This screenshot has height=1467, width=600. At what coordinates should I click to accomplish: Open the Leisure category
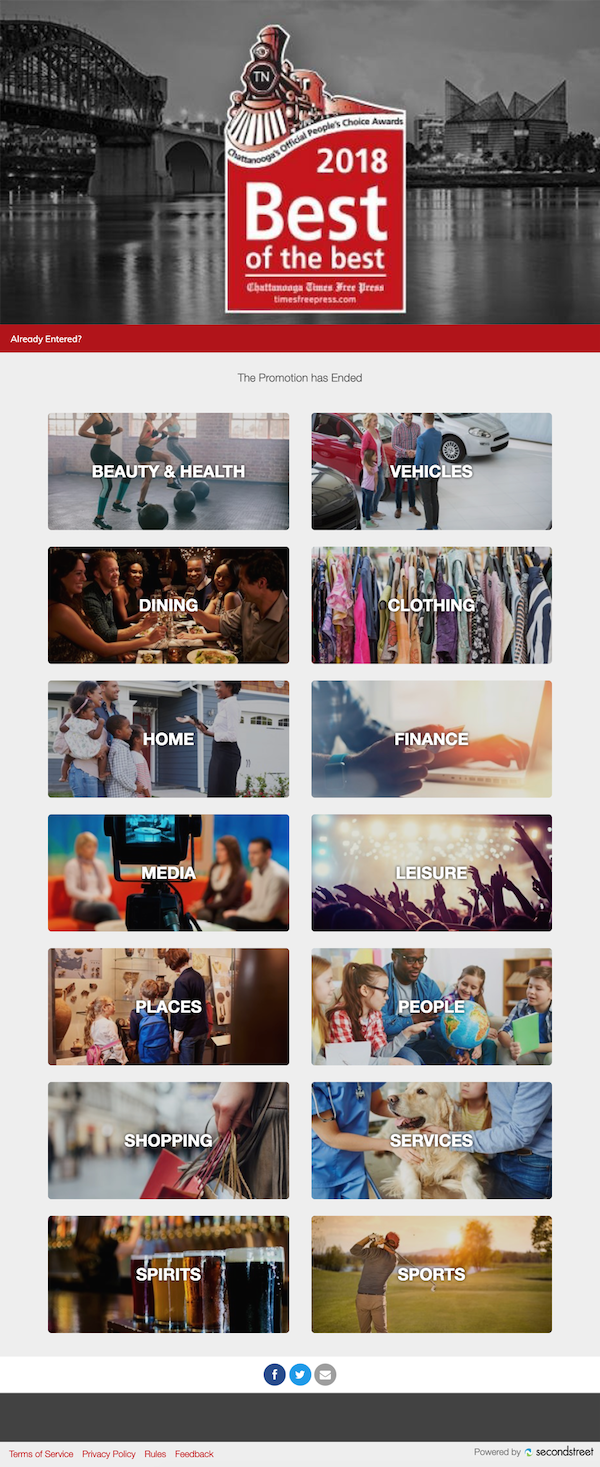(431, 873)
